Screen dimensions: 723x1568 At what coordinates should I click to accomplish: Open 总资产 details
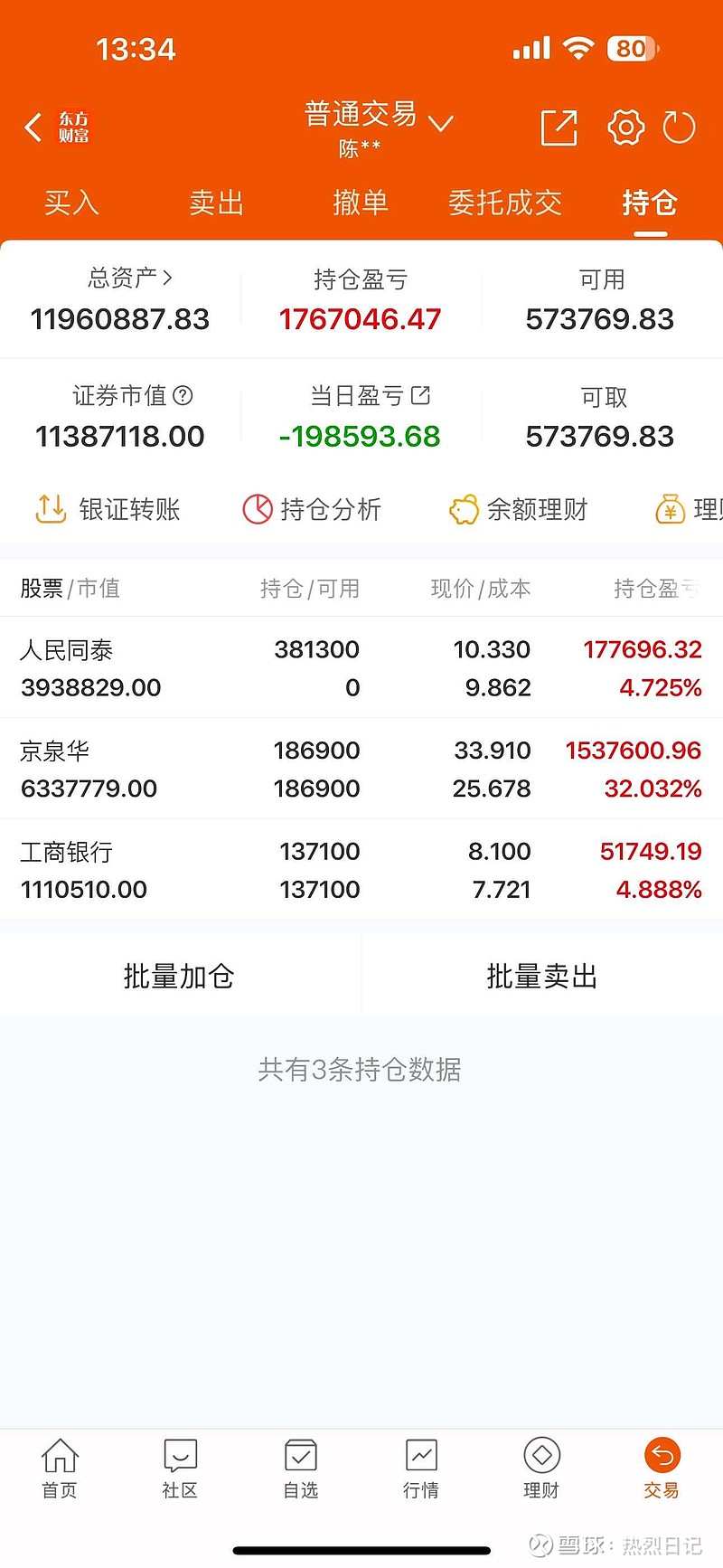[129, 278]
